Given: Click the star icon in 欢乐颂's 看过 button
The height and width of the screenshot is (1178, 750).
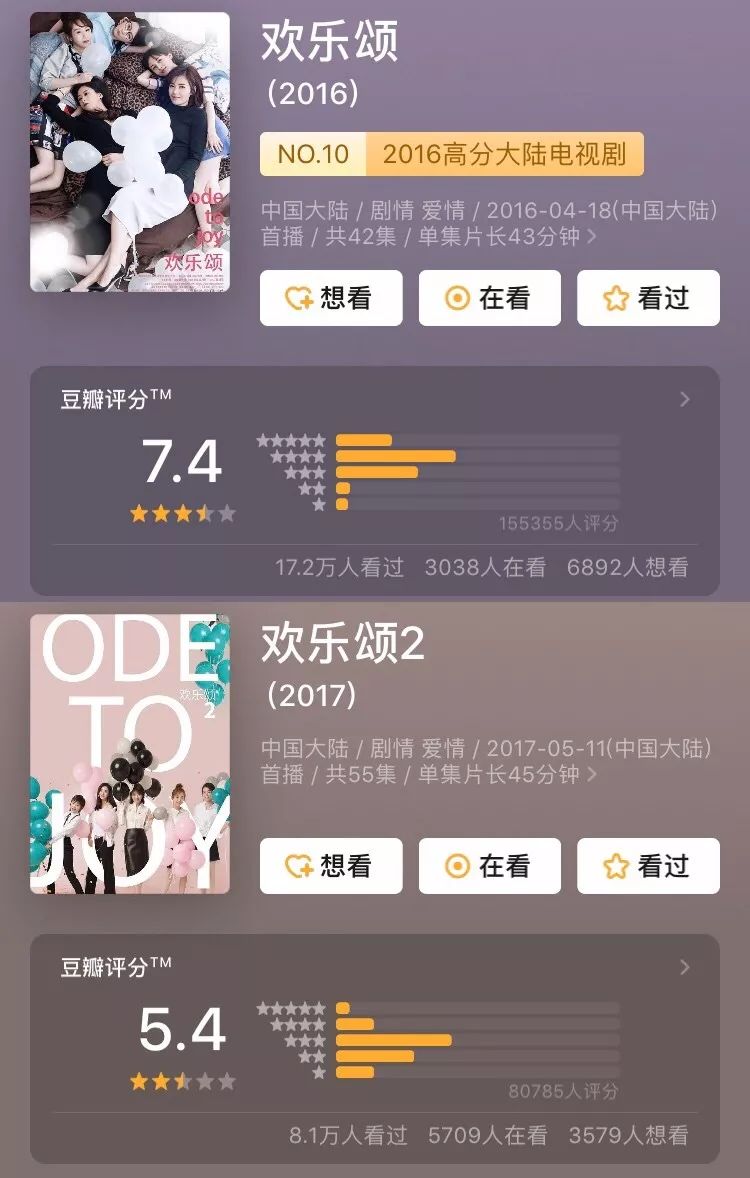Looking at the screenshot, I should pos(614,298).
